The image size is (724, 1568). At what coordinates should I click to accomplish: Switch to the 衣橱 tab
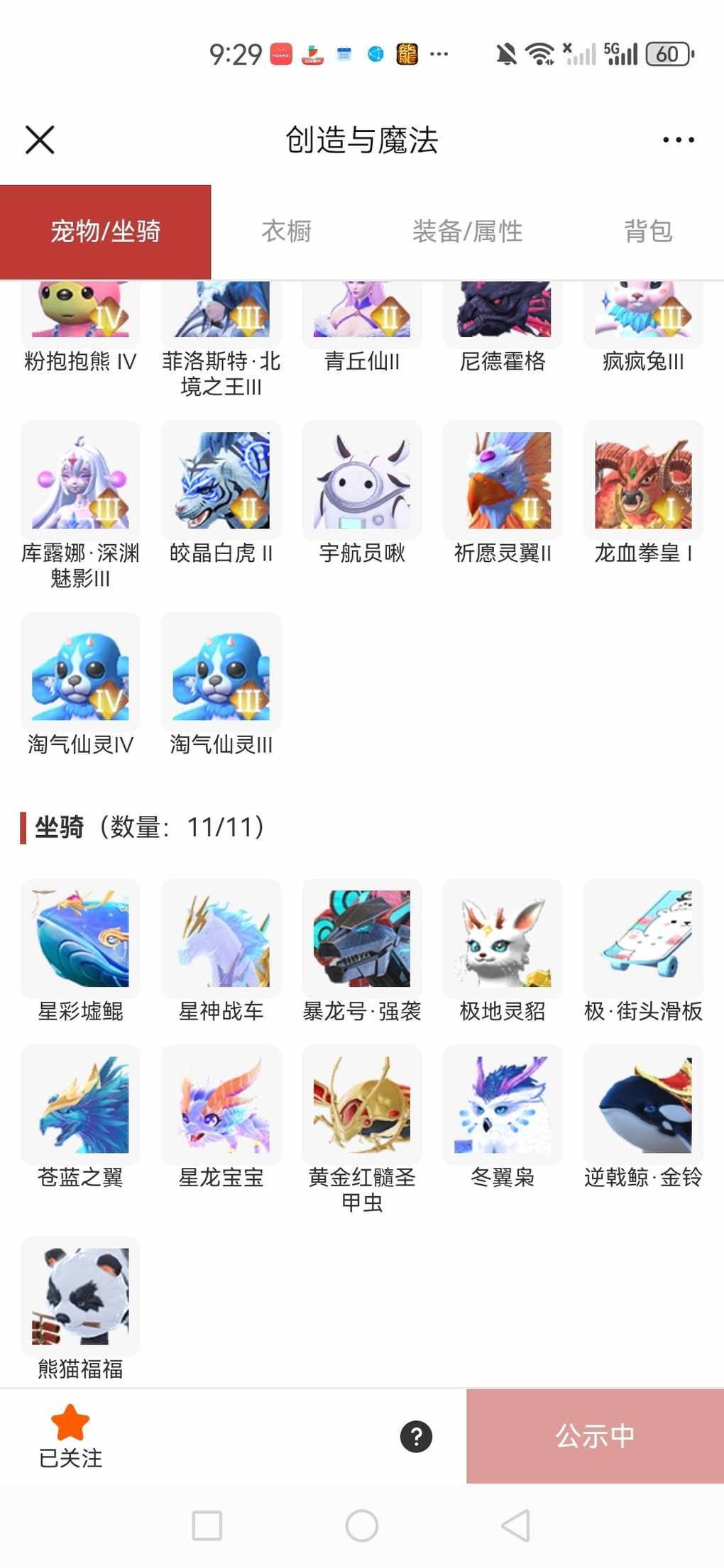coord(287,231)
